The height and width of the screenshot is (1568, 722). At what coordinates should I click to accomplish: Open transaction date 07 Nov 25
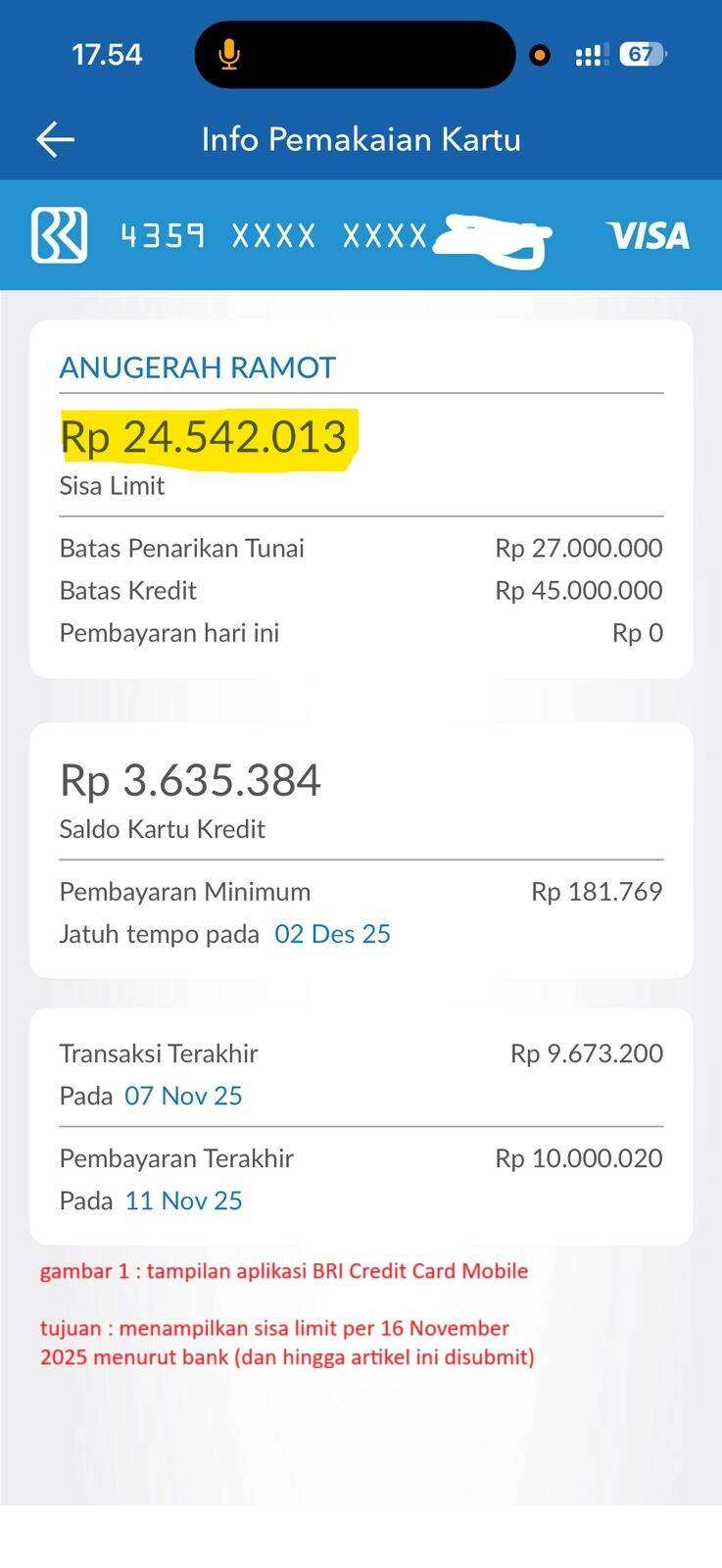(183, 1096)
